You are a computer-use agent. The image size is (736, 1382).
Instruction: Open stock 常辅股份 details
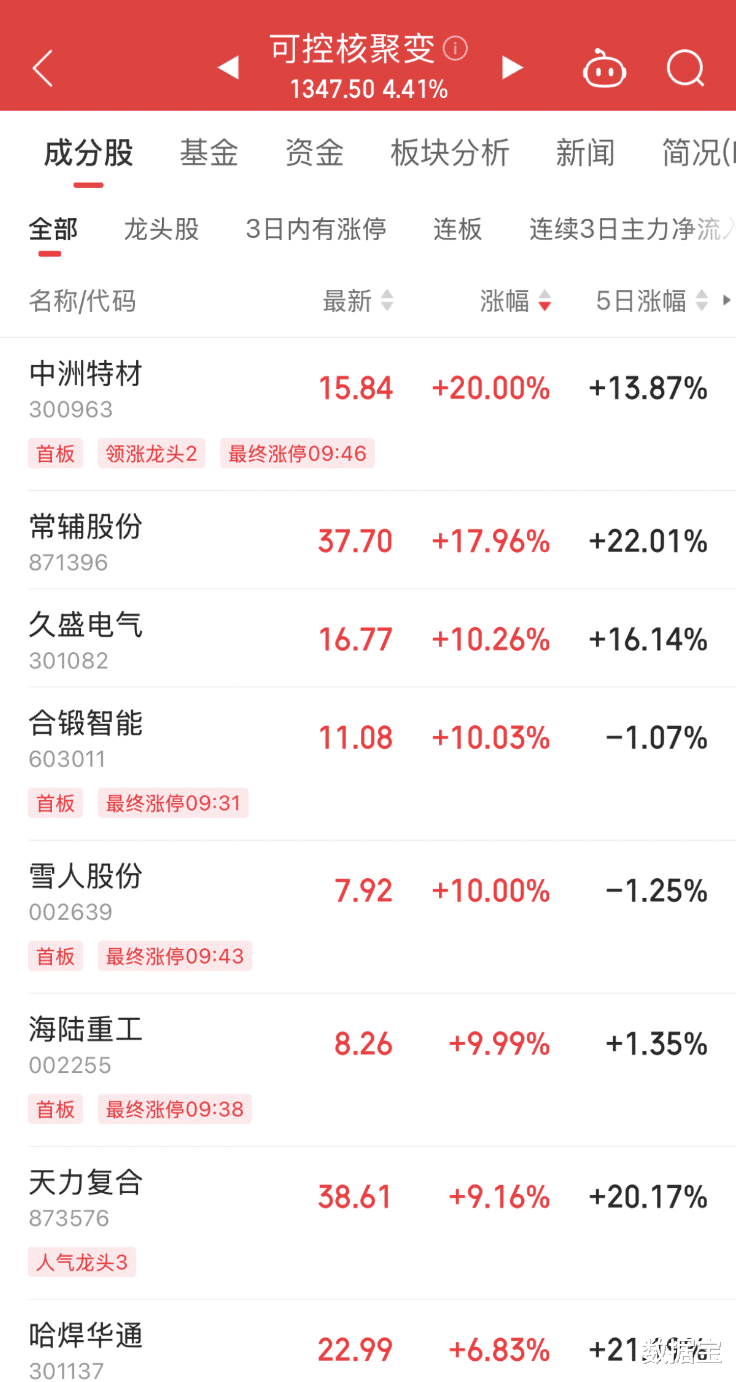[x=368, y=540]
